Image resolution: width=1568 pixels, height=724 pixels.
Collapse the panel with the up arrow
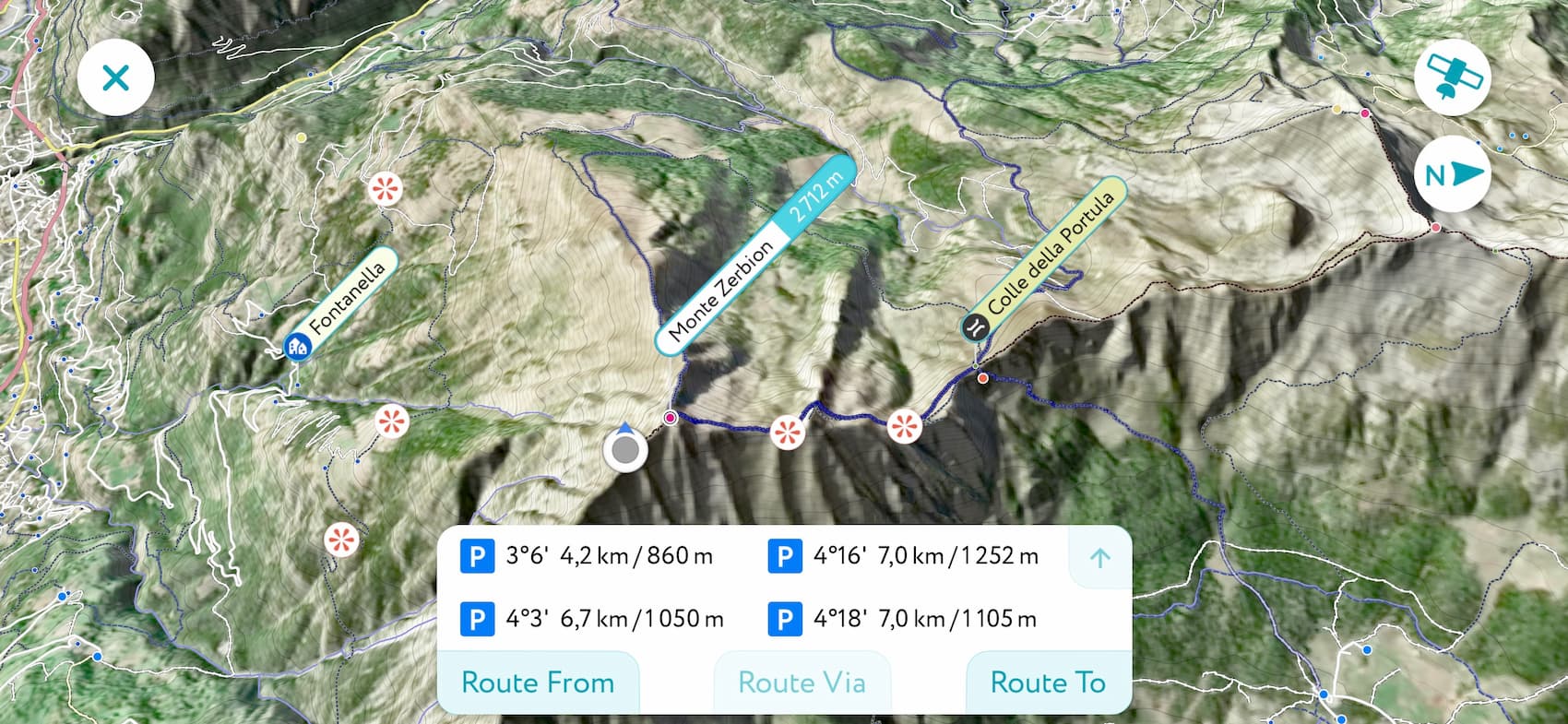coord(1099,557)
